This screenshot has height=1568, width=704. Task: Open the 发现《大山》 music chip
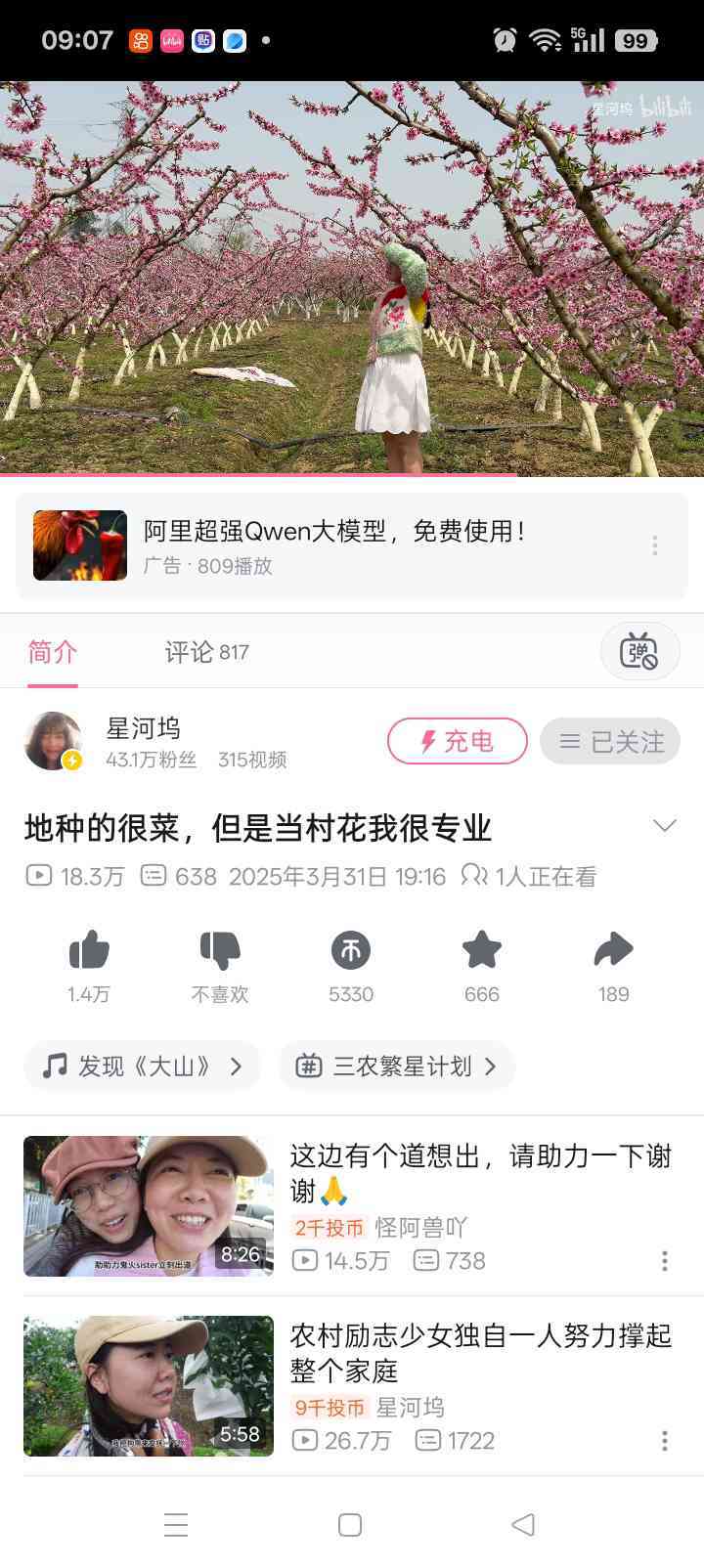pyautogui.click(x=143, y=1066)
